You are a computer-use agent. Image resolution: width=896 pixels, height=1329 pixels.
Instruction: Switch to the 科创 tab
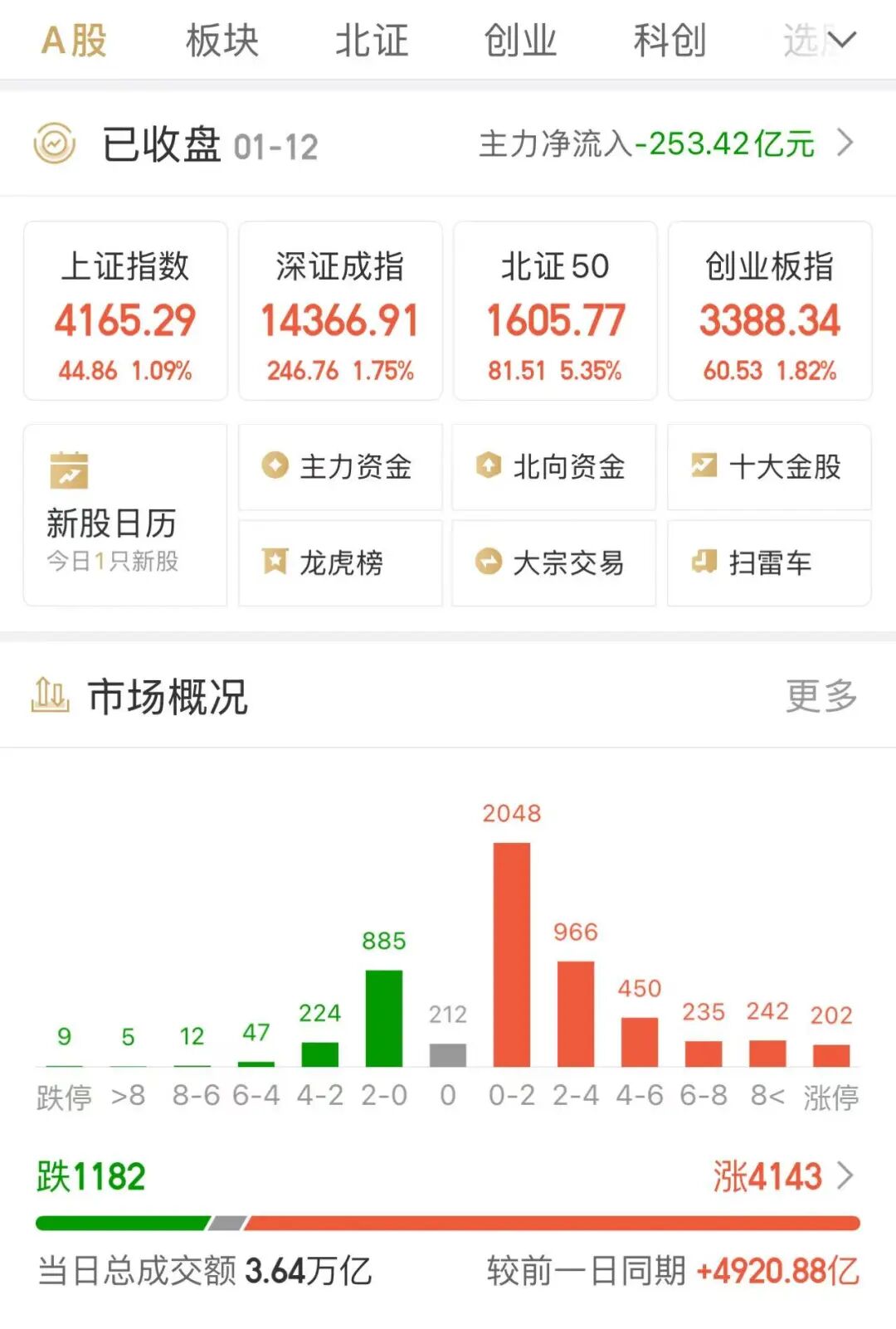(x=670, y=40)
